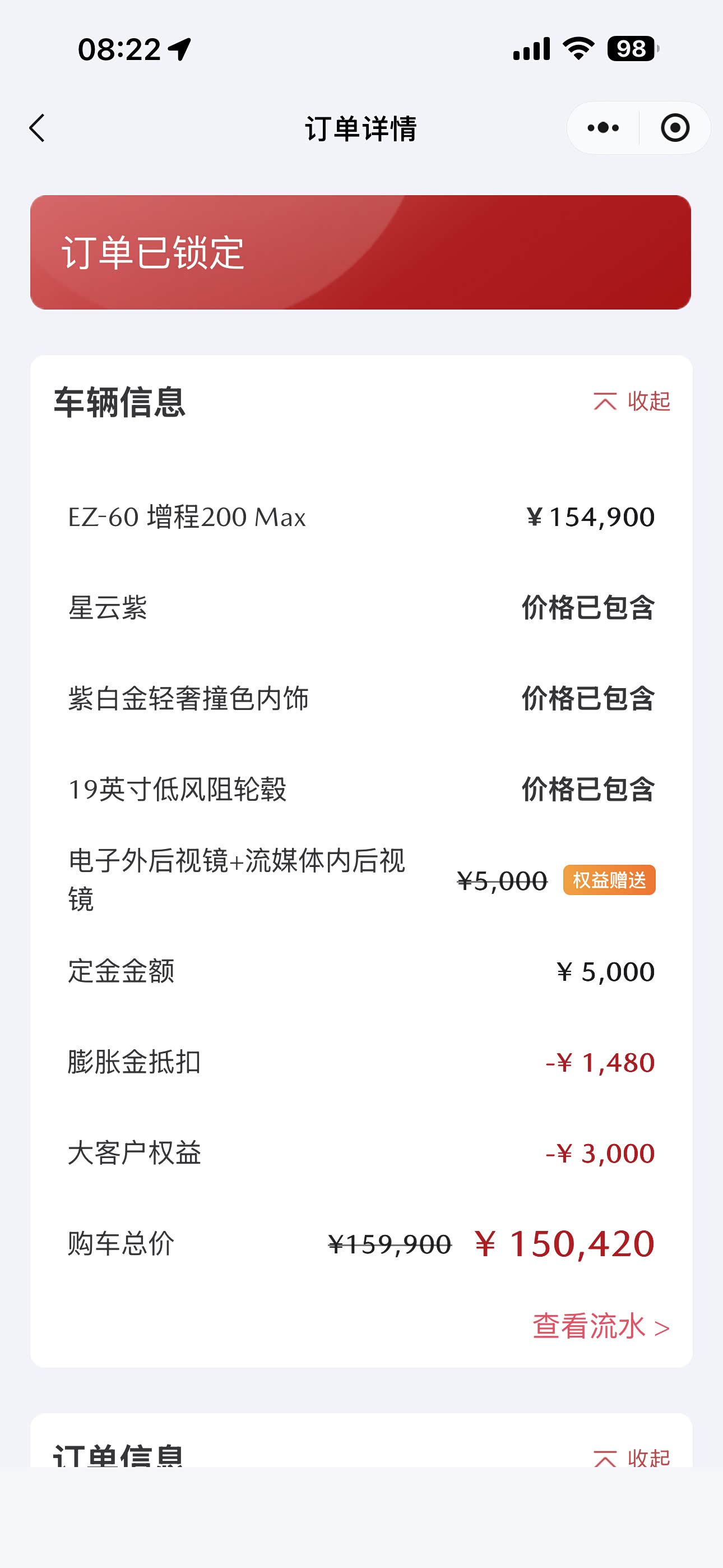
Task: Open 查看流水 payment records
Action: coord(601,1326)
